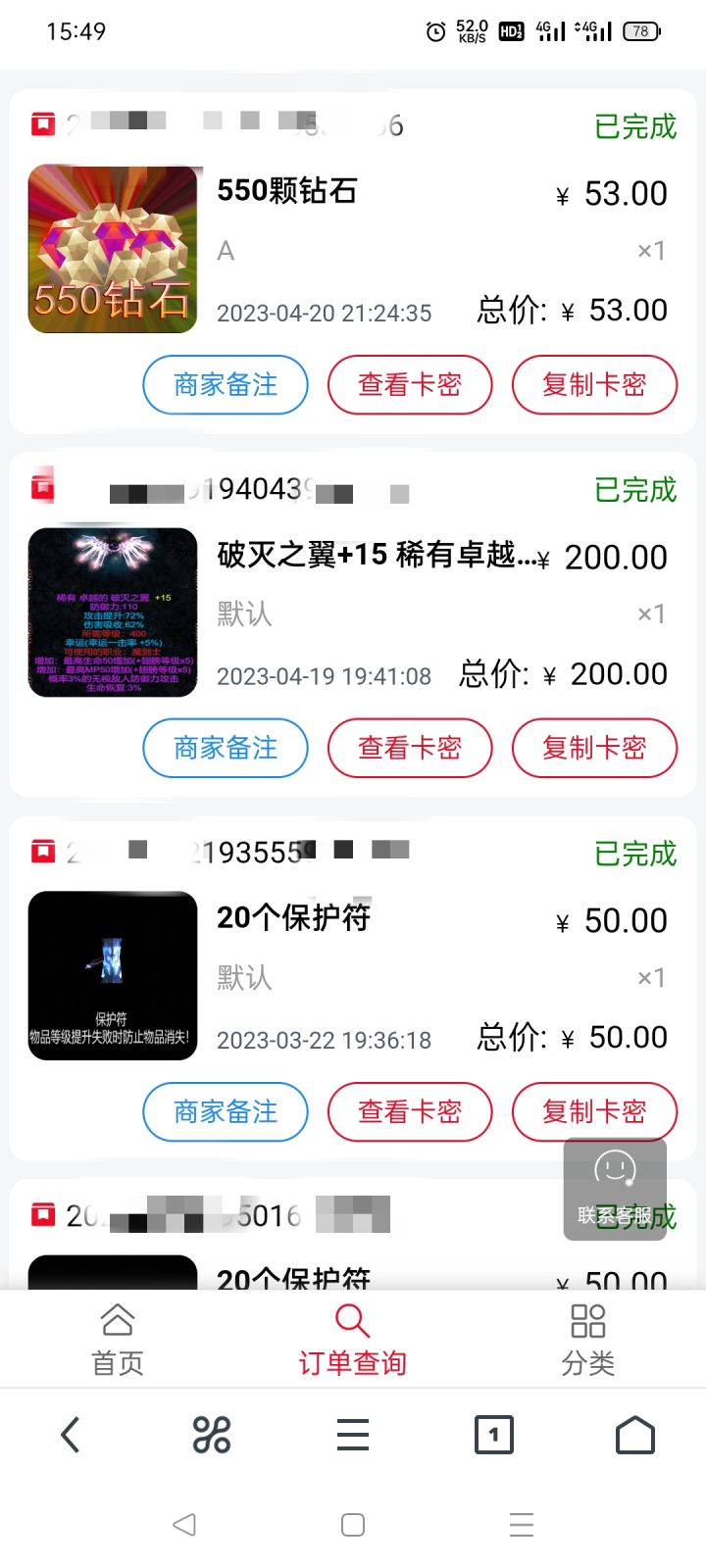Screen dimensions: 706x1568
Task: Click the red card icon beside order 550颗钻石
Action: (41, 123)
